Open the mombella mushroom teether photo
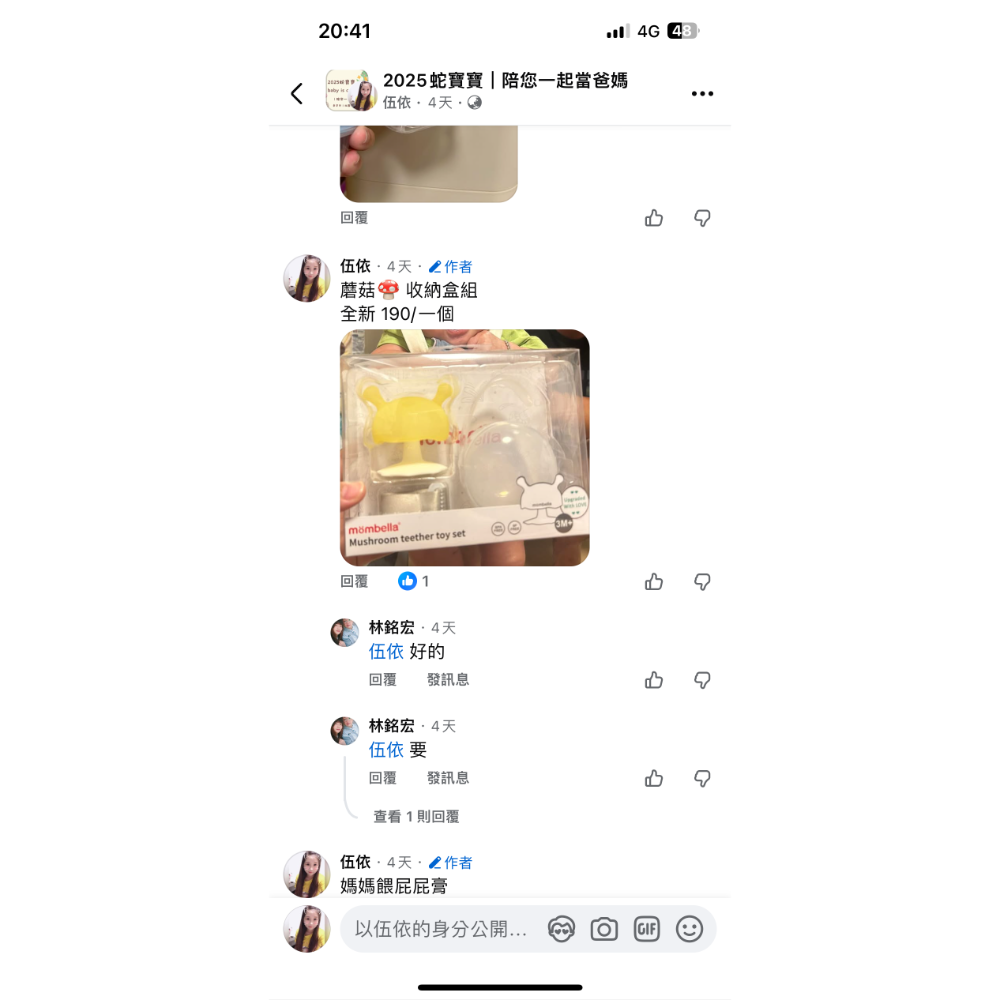The height and width of the screenshot is (1000, 1000). [464, 447]
